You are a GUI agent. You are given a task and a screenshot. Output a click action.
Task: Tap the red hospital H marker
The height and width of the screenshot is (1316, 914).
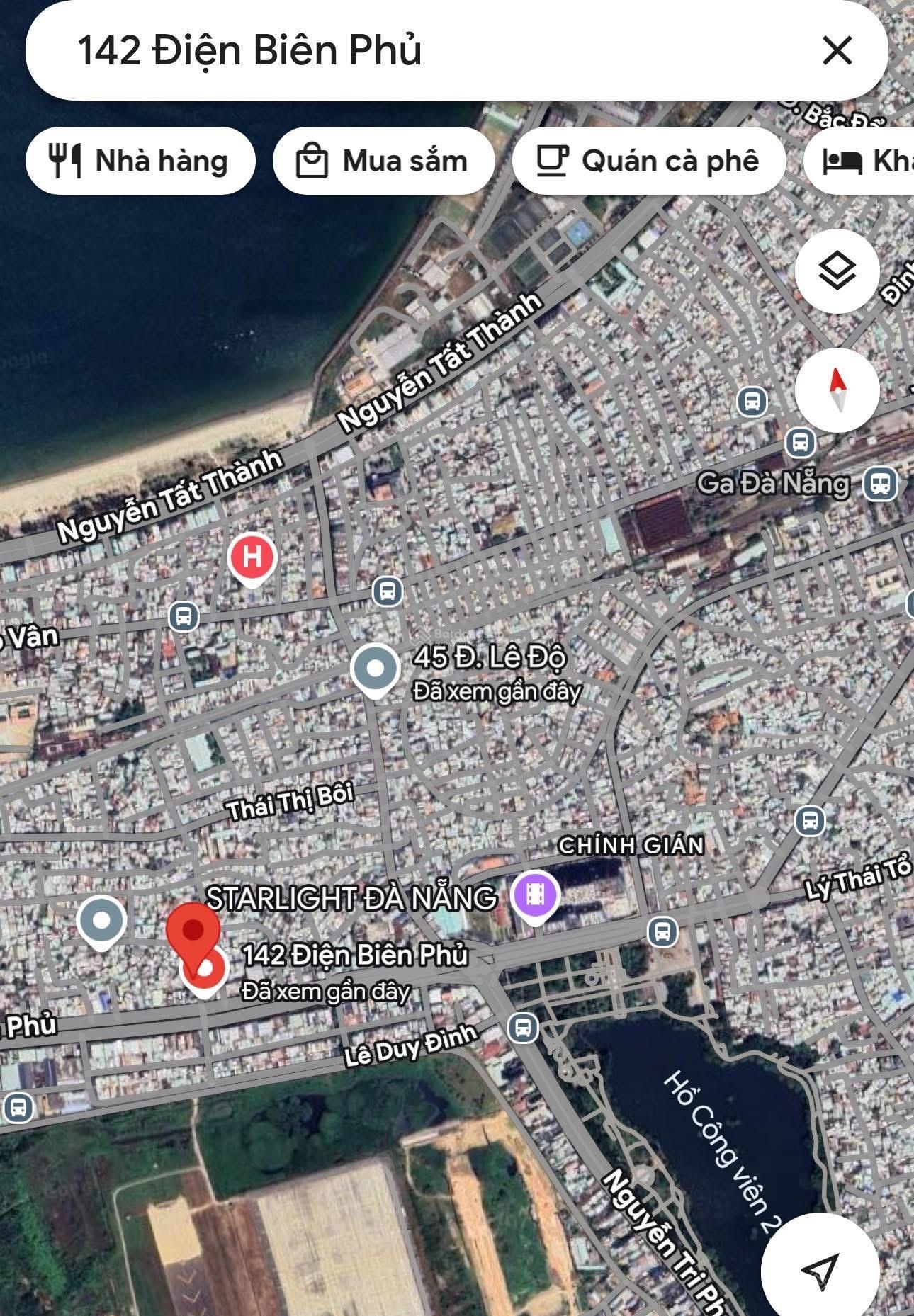252,557
